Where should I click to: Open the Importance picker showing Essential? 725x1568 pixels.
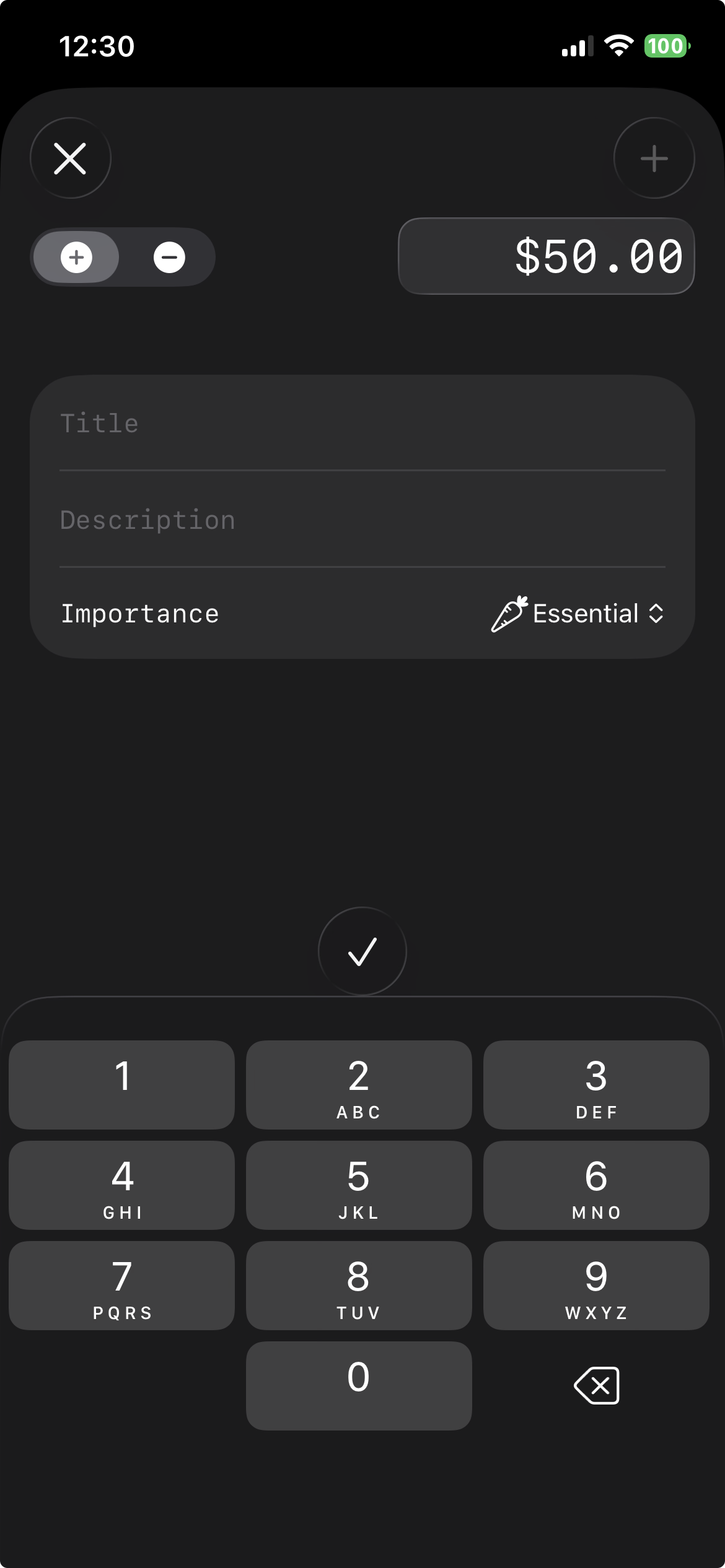coord(578,614)
